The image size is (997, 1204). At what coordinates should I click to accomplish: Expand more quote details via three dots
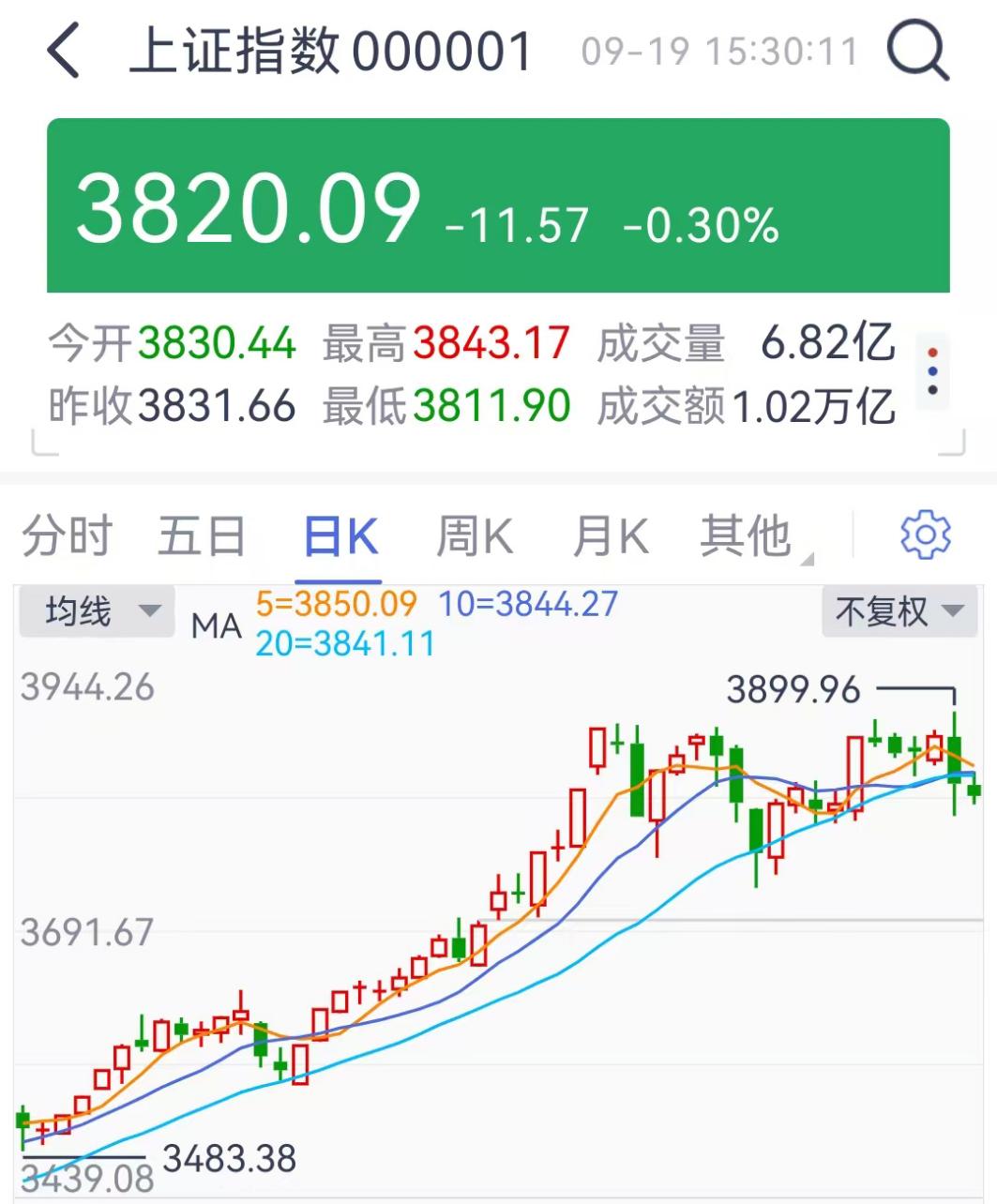(x=932, y=371)
